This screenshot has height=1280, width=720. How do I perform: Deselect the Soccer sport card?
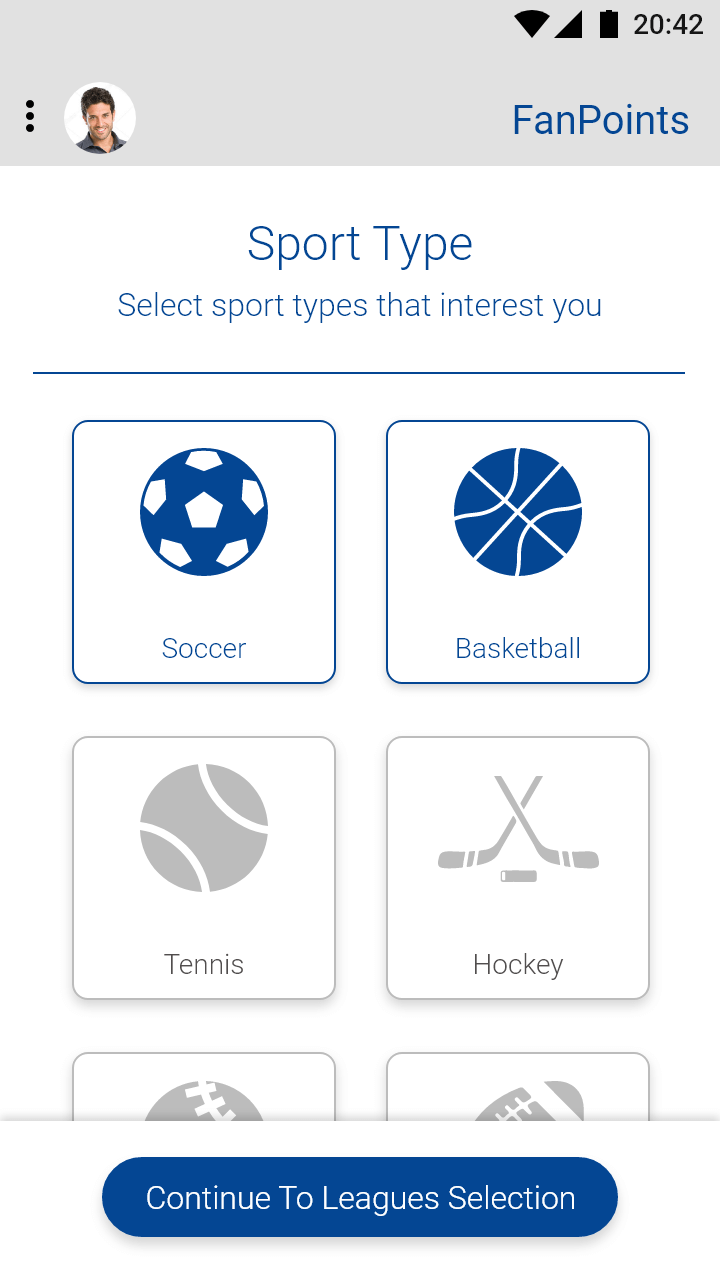(x=204, y=552)
